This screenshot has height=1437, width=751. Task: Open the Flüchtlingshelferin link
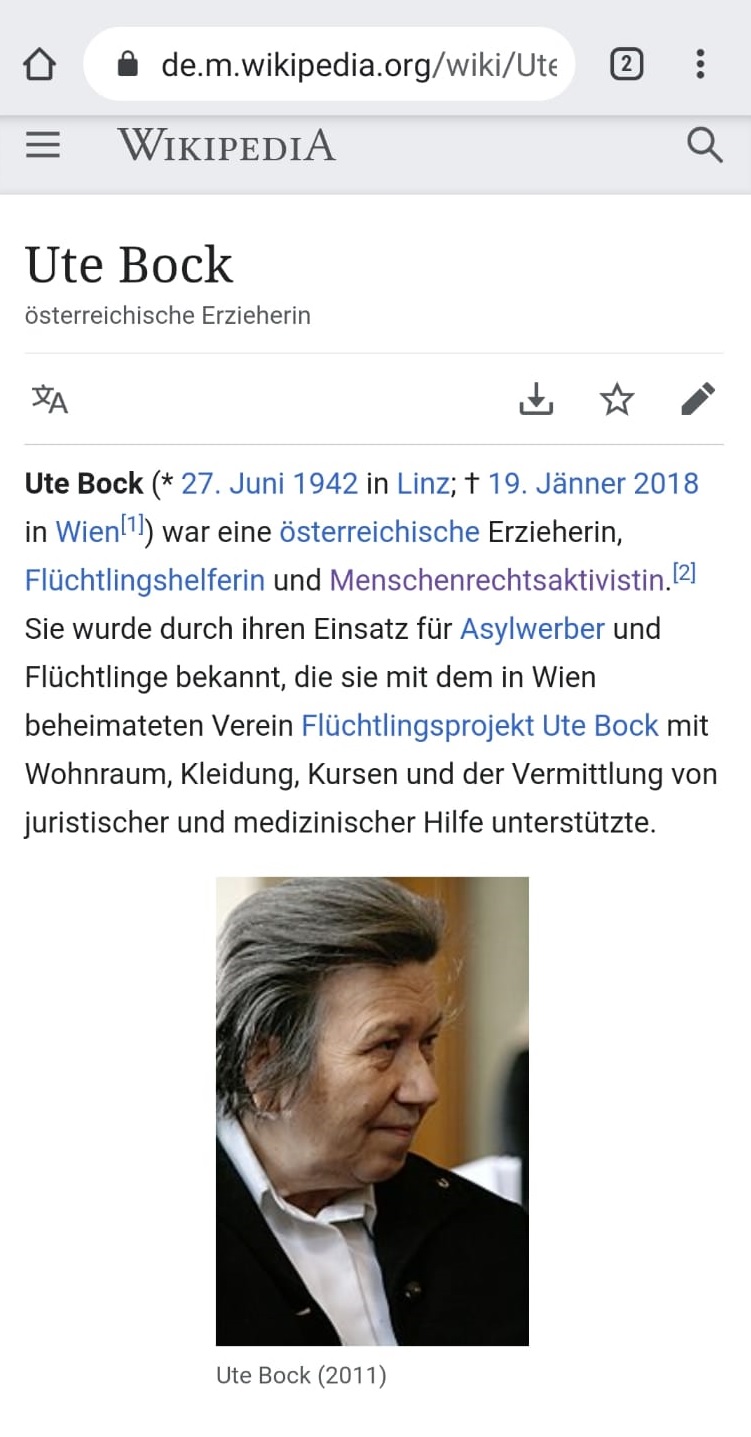point(145,580)
